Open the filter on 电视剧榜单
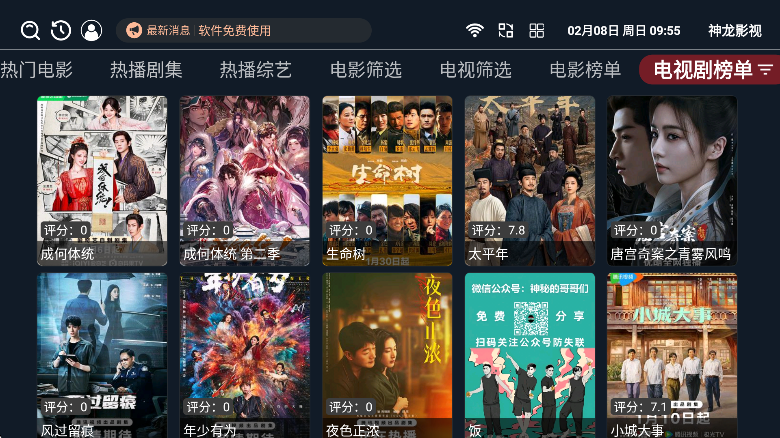 (766, 70)
